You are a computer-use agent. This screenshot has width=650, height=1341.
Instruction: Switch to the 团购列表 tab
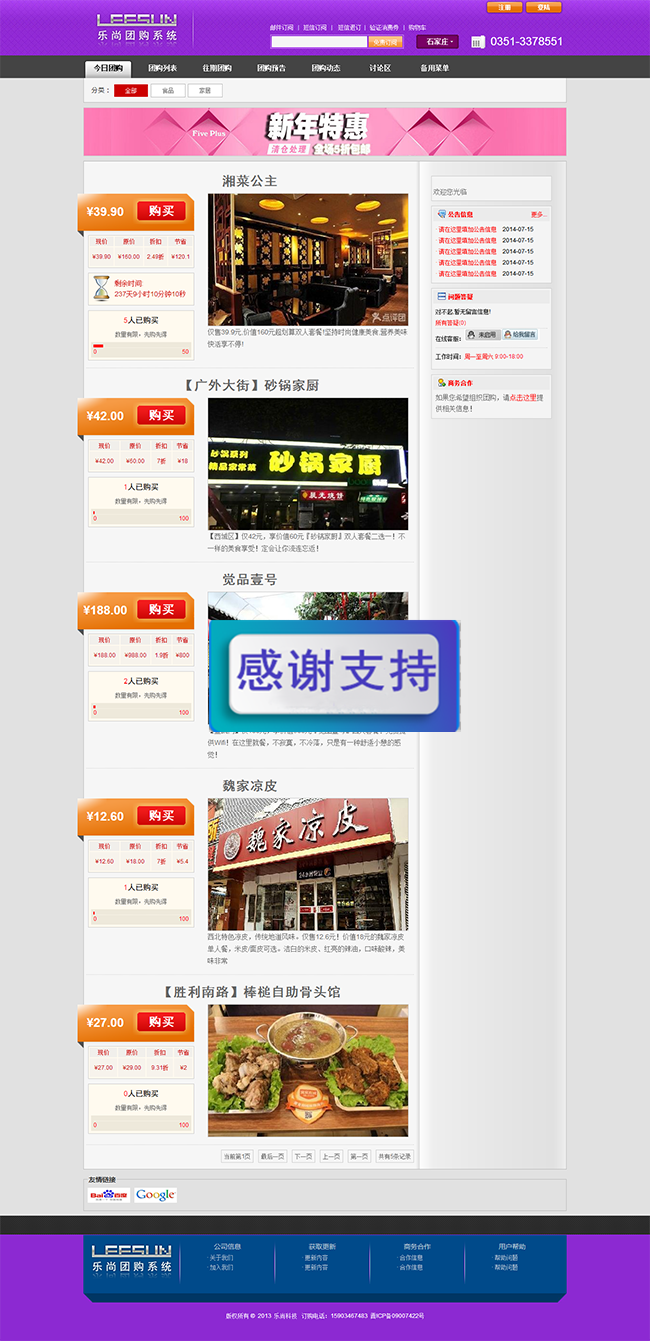(x=162, y=68)
